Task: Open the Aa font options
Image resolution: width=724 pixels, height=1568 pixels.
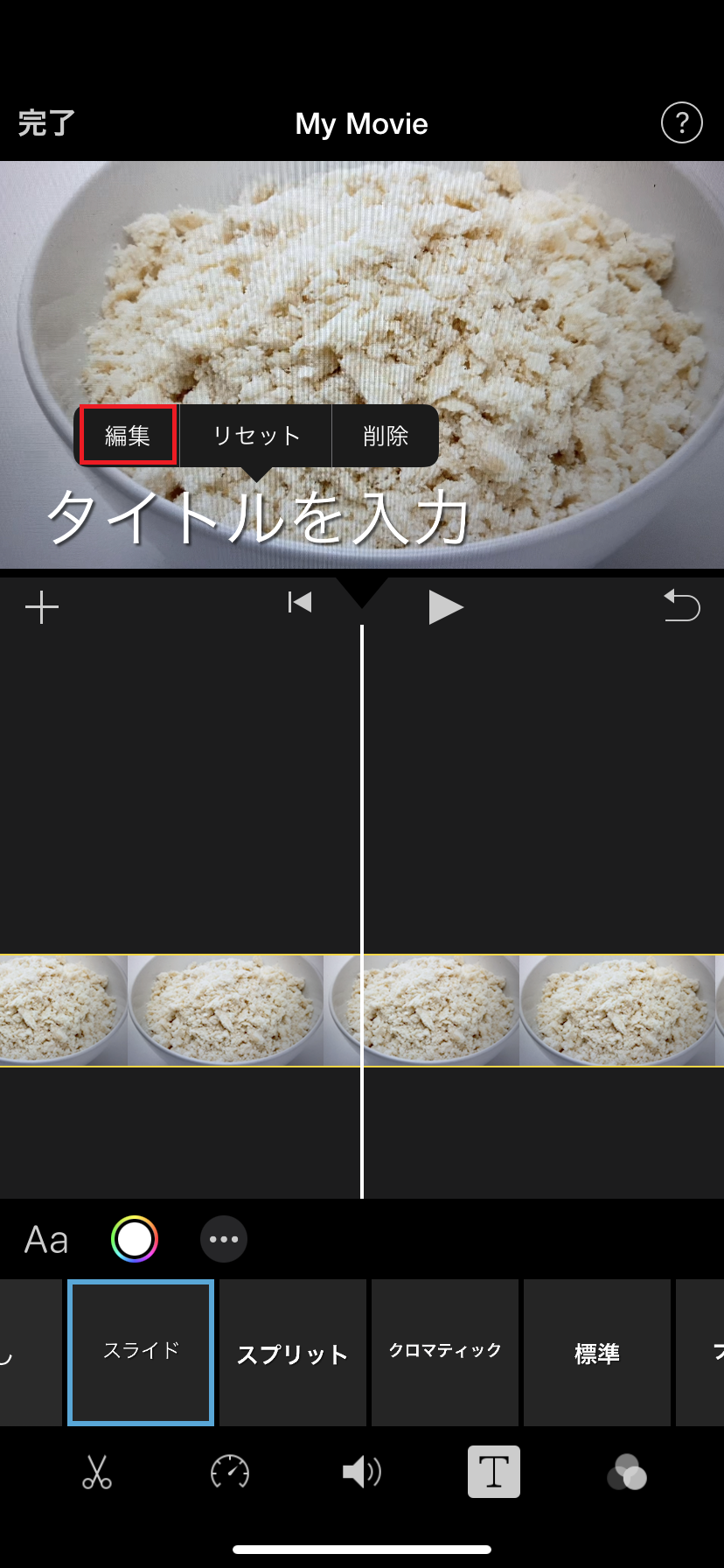Action: [x=46, y=1239]
